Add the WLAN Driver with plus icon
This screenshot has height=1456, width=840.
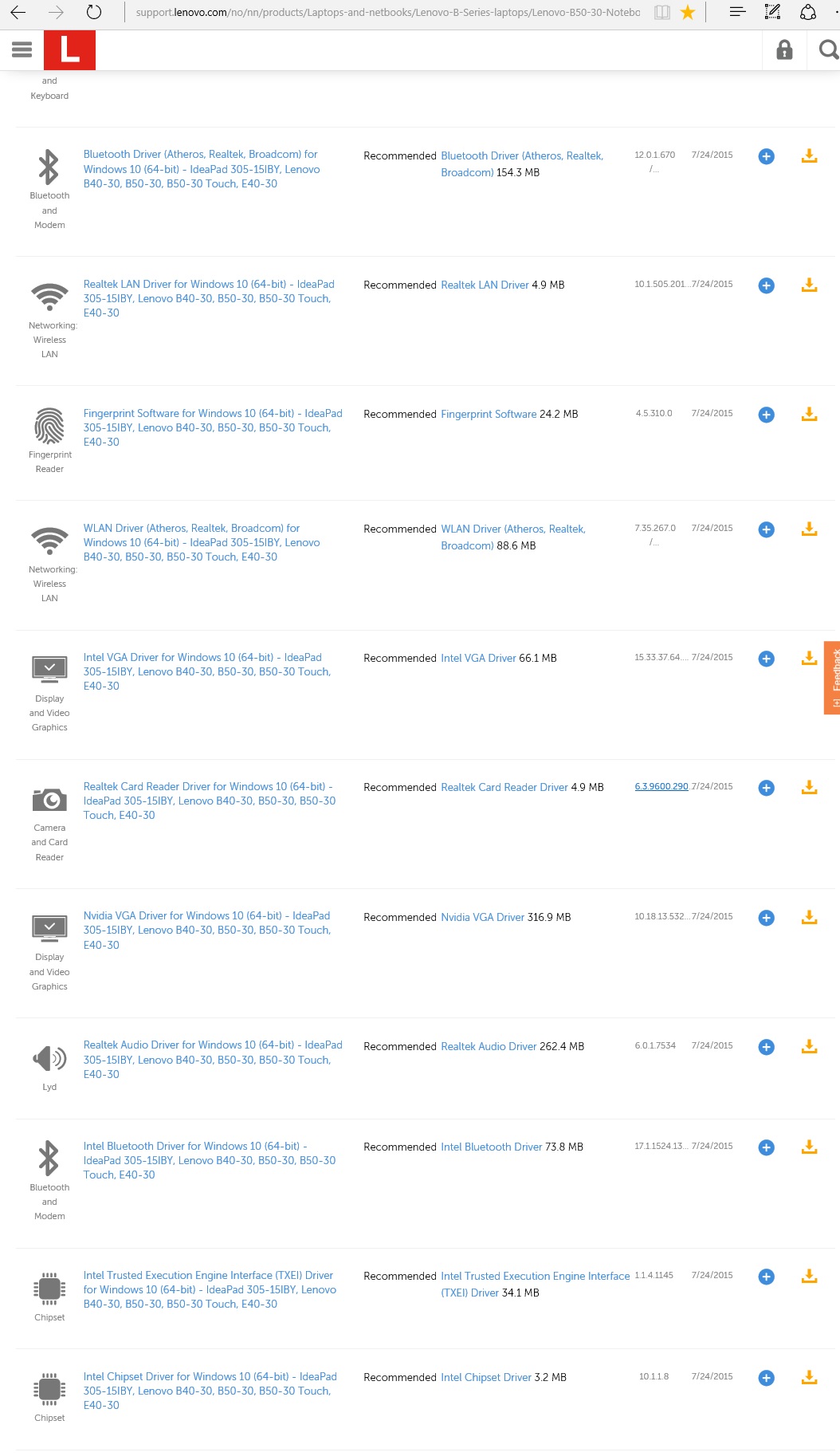tap(766, 529)
